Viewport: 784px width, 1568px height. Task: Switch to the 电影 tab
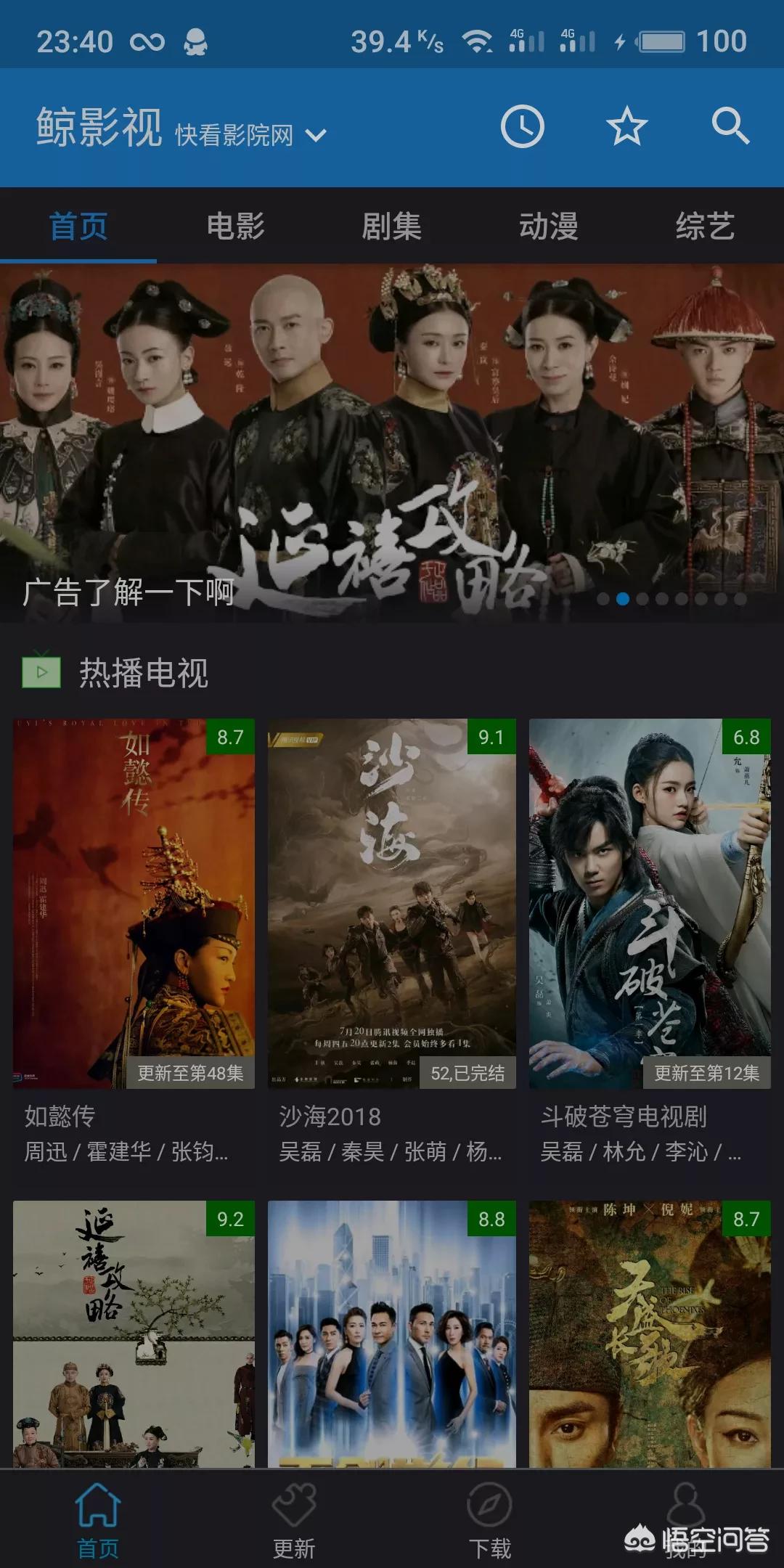(x=235, y=226)
